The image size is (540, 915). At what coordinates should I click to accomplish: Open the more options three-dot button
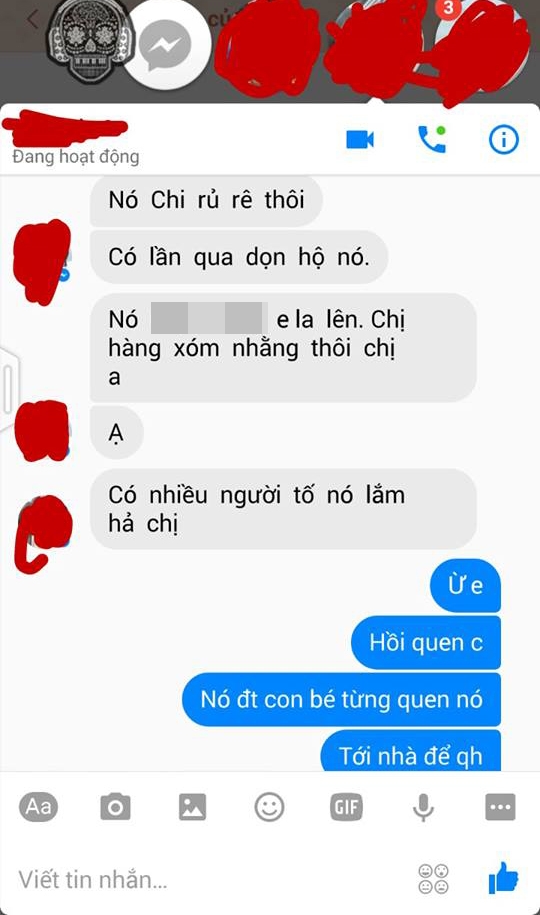pyautogui.click(x=500, y=807)
